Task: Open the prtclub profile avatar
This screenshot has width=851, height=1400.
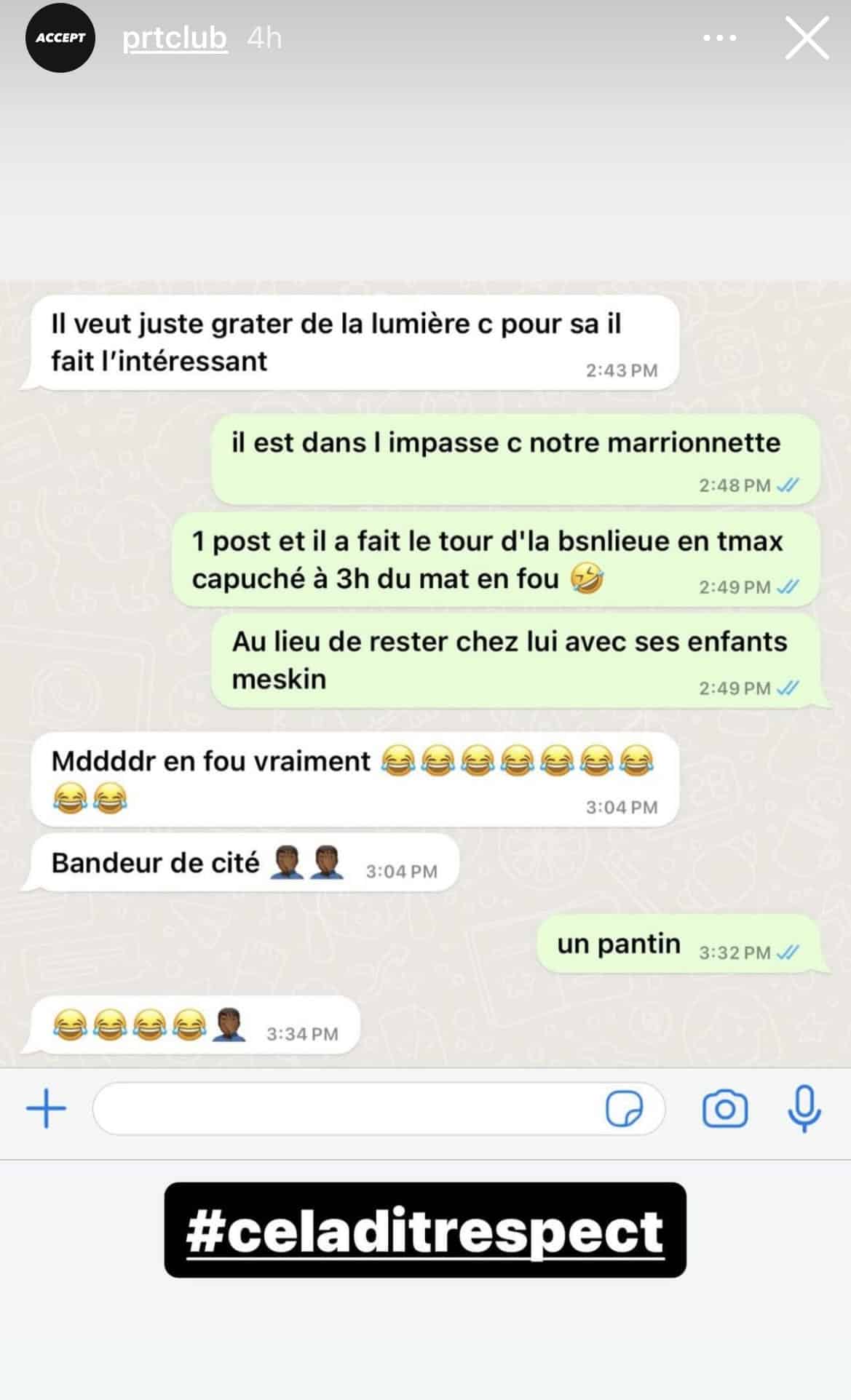Action: click(x=60, y=38)
